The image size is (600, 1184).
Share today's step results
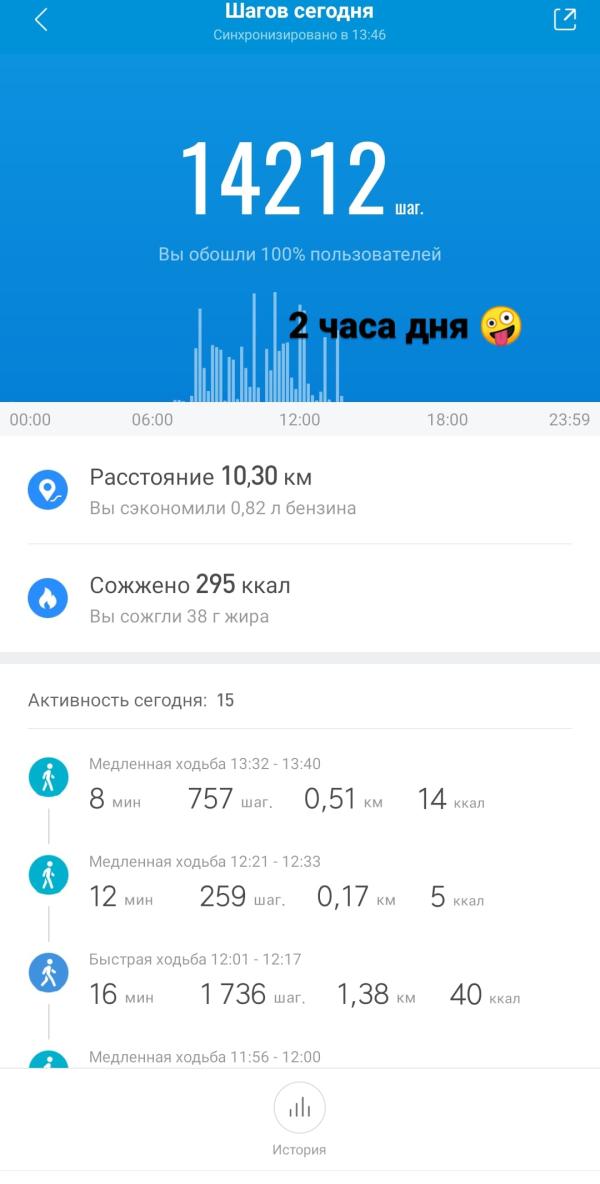[564, 20]
